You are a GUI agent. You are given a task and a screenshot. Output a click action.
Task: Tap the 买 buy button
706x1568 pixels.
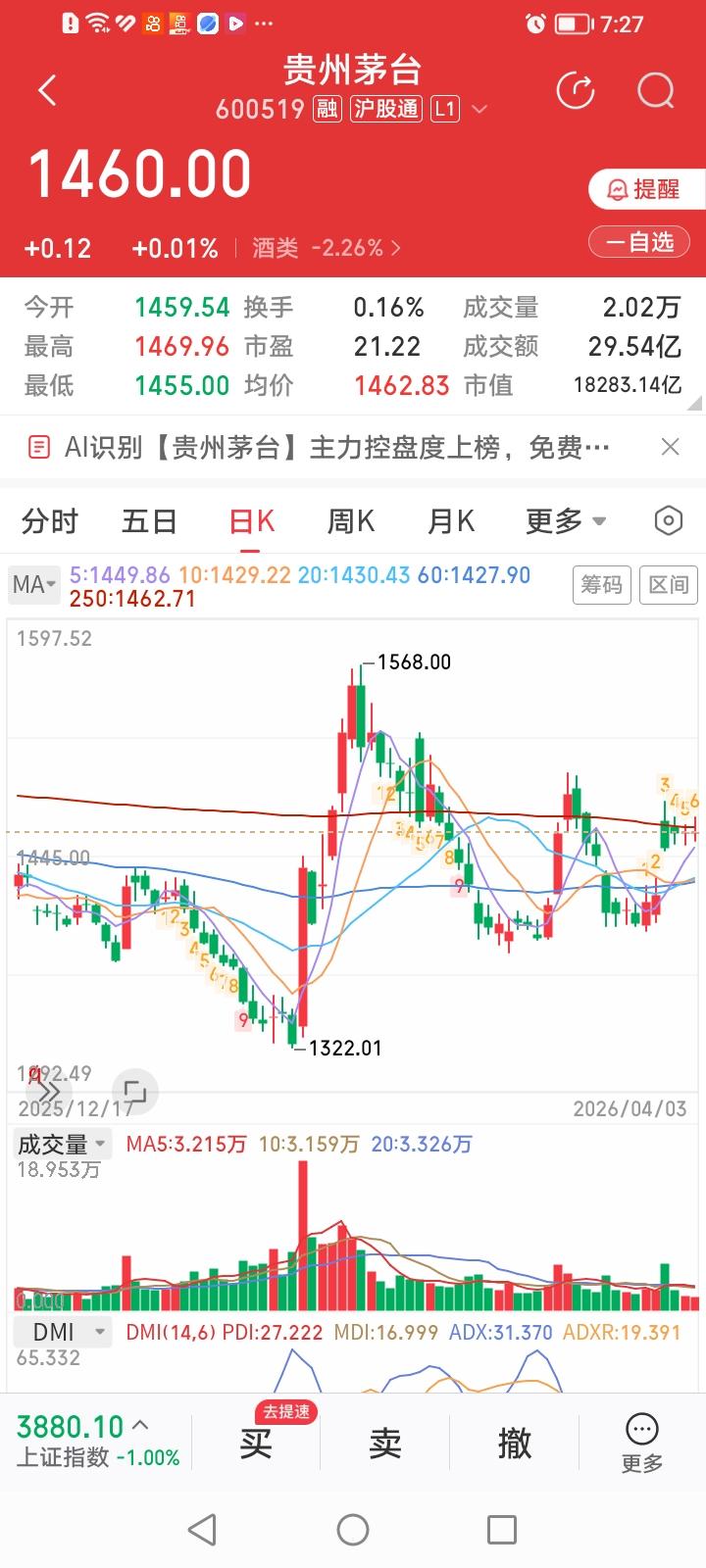[254, 1443]
